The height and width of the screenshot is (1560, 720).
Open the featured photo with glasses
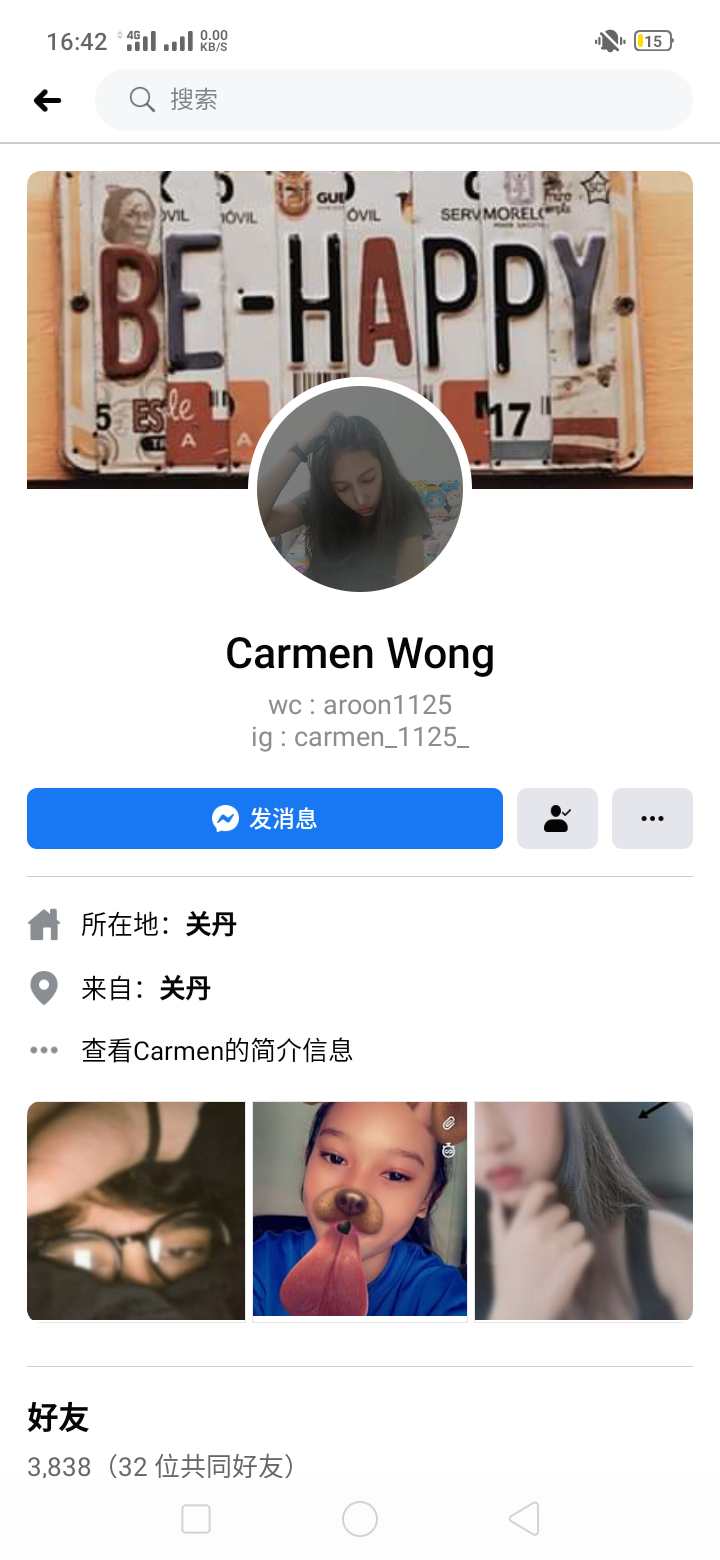[x=136, y=1210]
